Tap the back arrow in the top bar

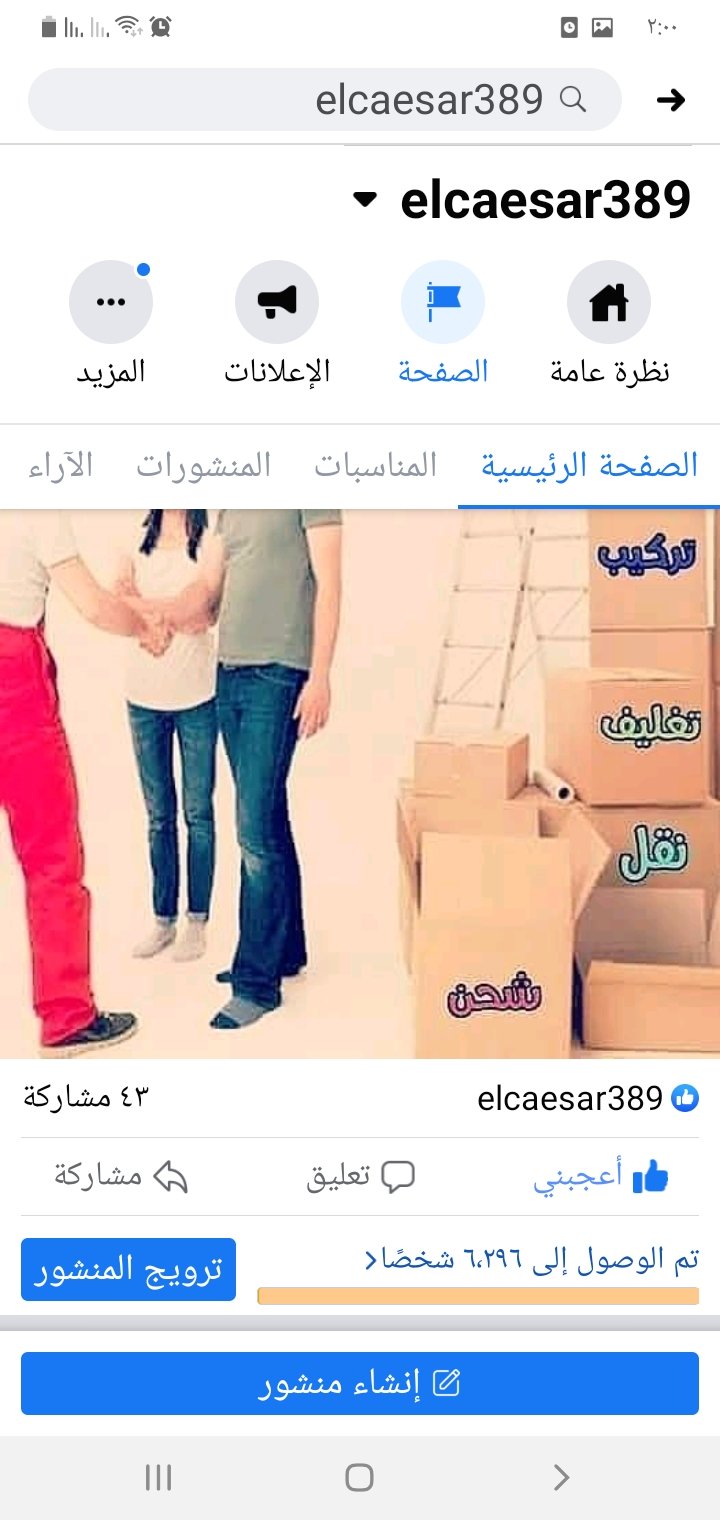coord(670,100)
